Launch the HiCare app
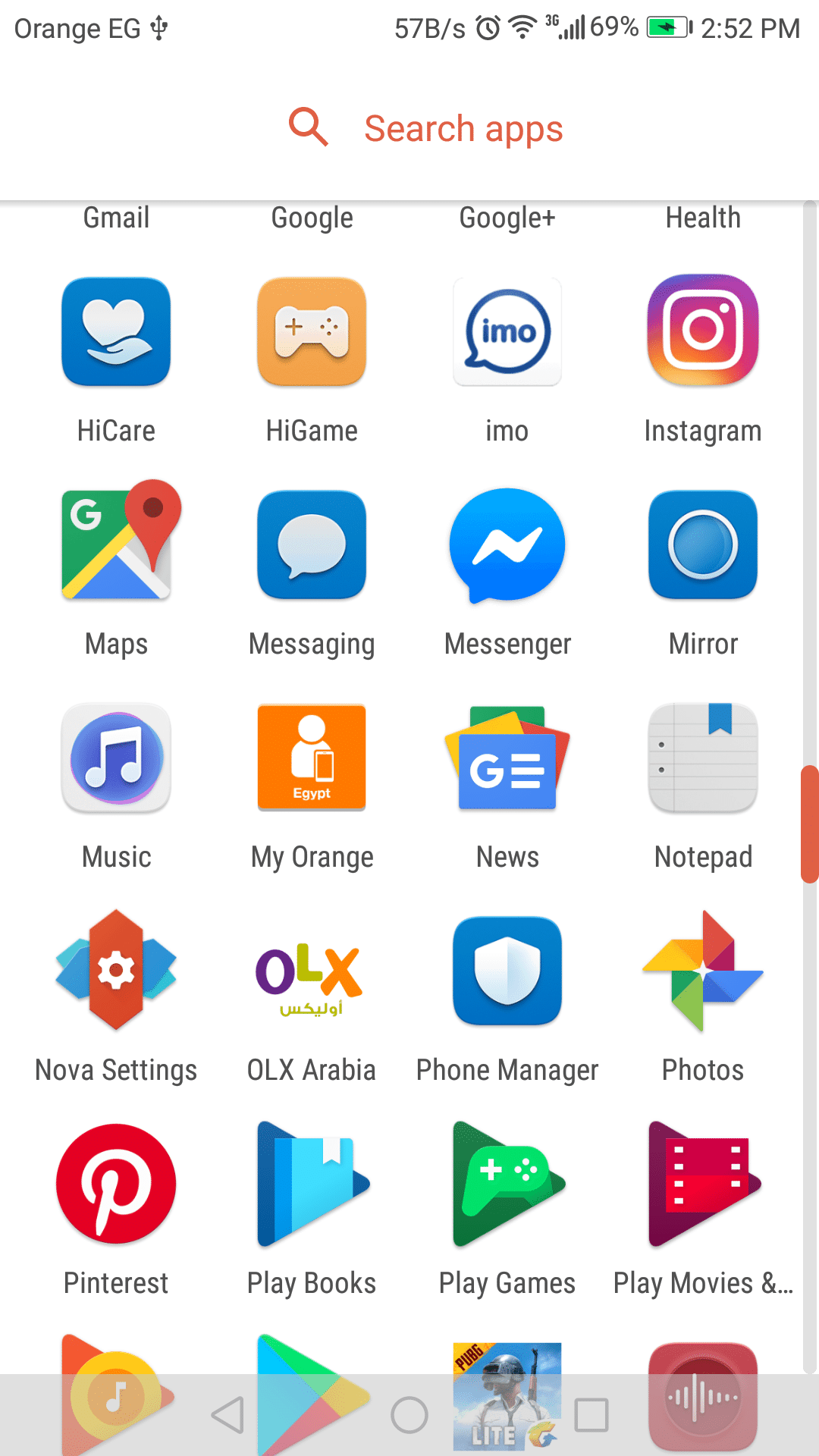 point(116,331)
